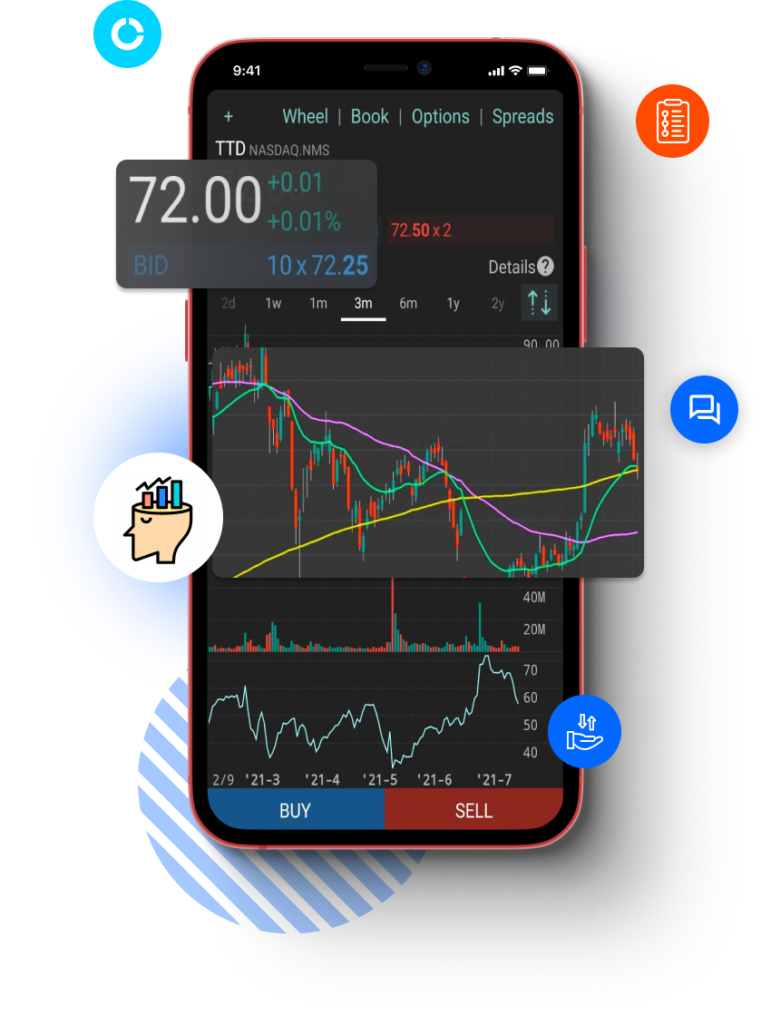Switch to the Book view

point(369,117)
